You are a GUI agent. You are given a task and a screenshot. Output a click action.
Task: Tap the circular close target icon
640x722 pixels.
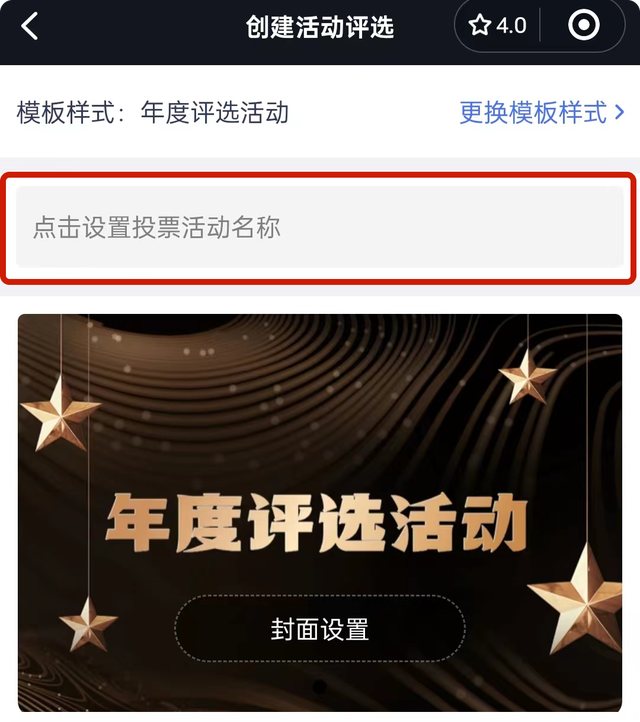[583, 26]
